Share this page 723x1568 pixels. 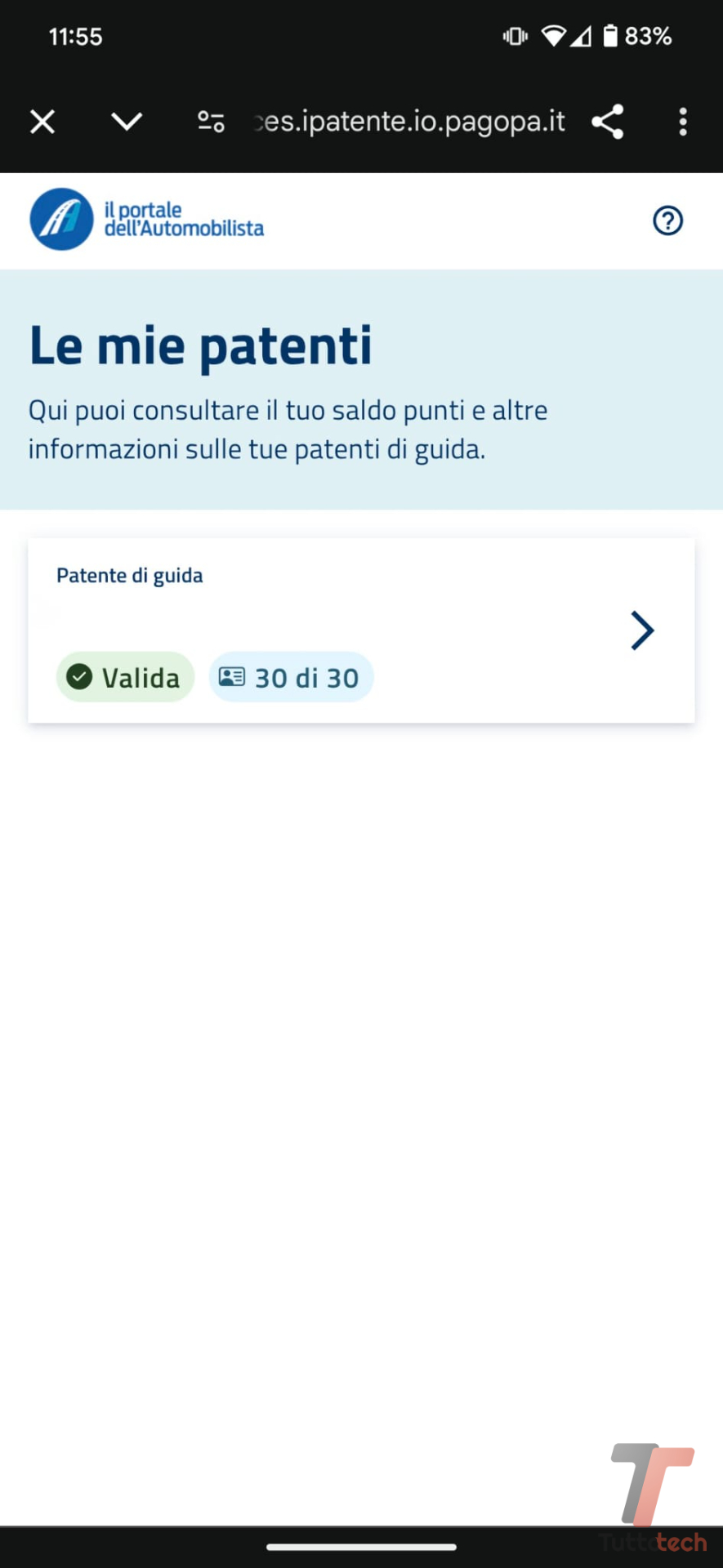tap(607, 122)
